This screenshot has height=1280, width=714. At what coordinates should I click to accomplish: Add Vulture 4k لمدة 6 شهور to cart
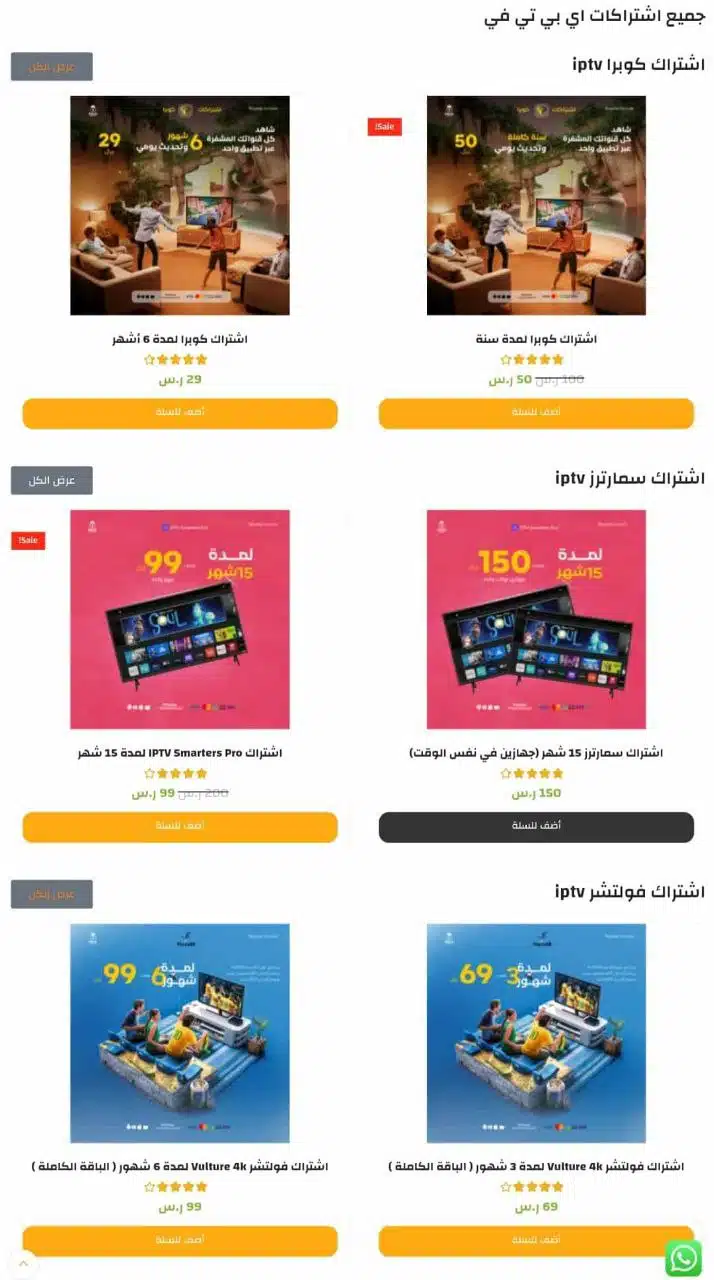180,1241
